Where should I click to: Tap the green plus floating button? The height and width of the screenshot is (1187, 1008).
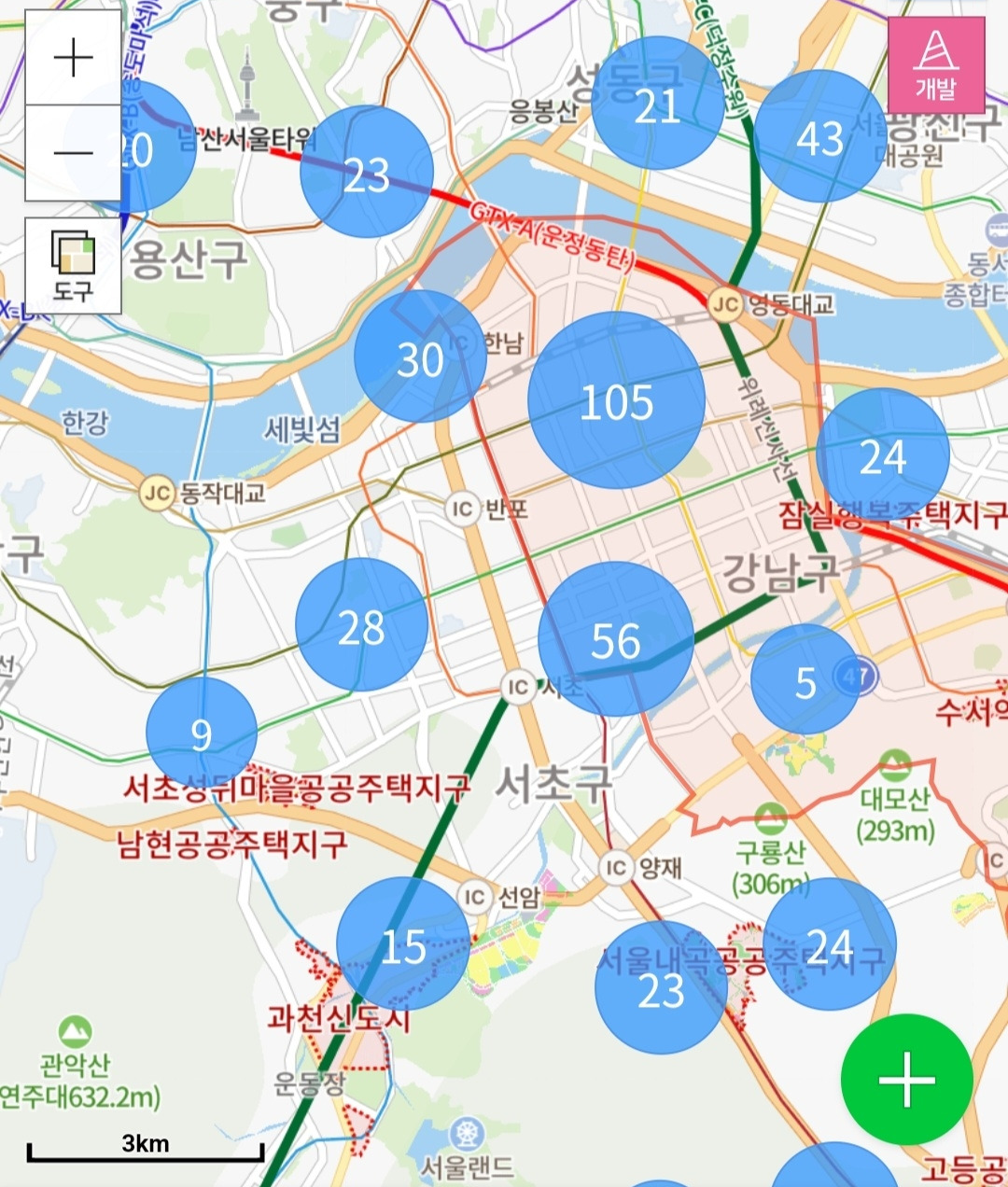(x=907, y=1079)
